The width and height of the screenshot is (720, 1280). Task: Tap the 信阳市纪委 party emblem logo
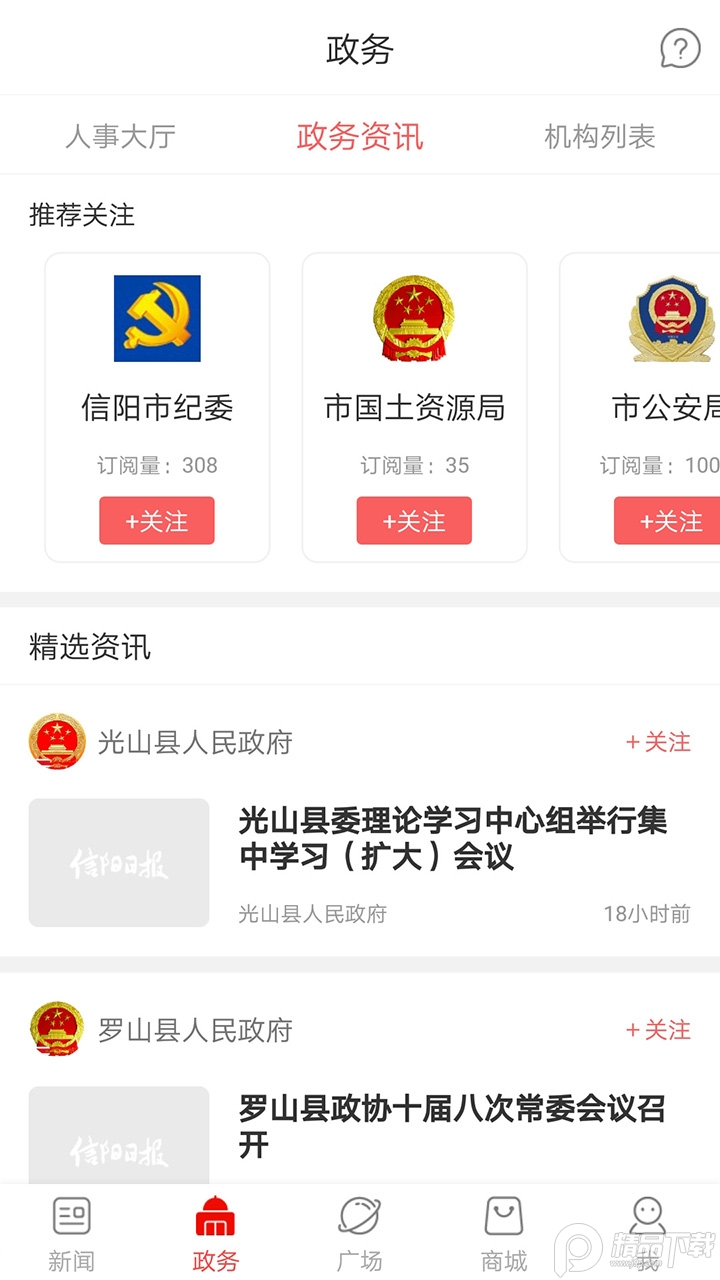(x=156, y=318)
